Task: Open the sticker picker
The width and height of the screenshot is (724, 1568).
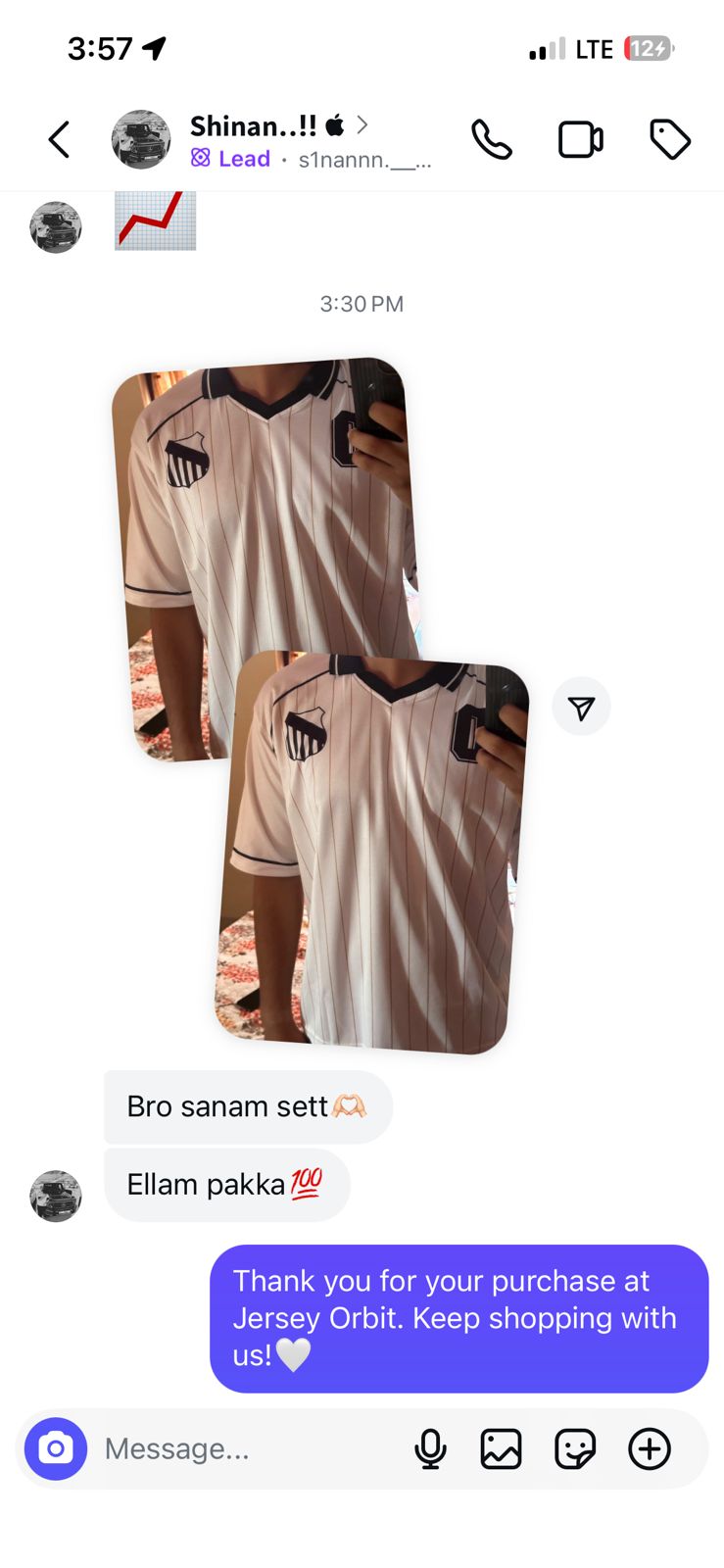Action: (x=575, y=1448)
